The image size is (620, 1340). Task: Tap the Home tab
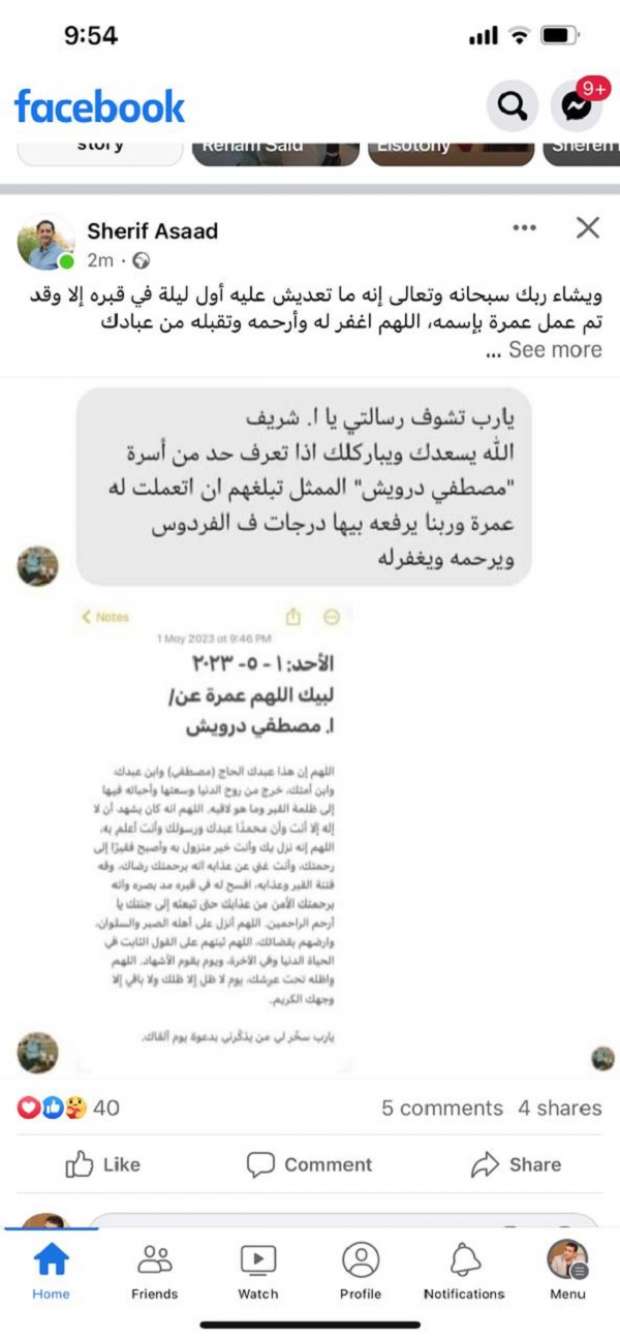pyautogui.click(x=51, y=1270)
